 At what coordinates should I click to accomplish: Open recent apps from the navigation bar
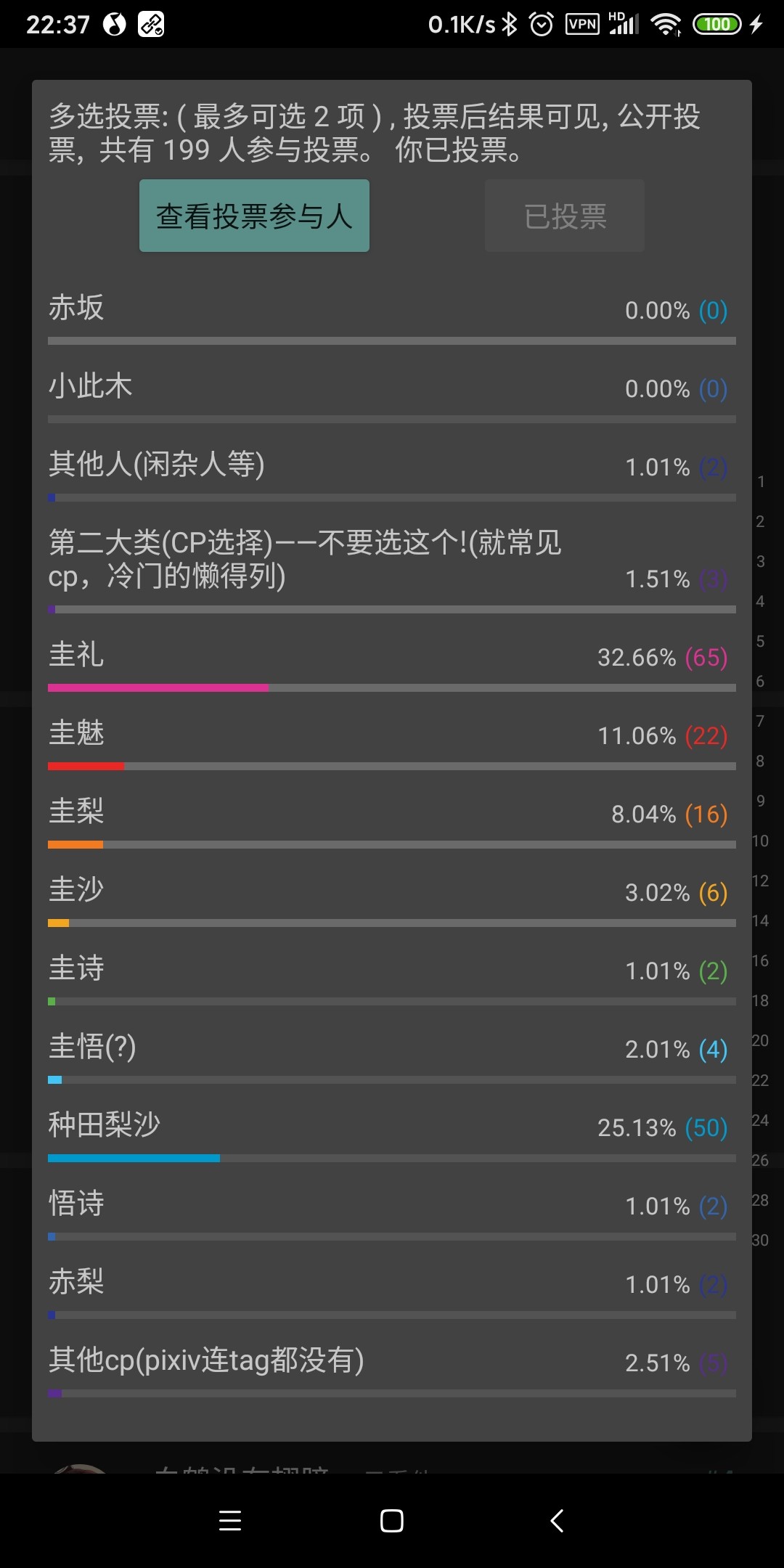point(230,1520)
